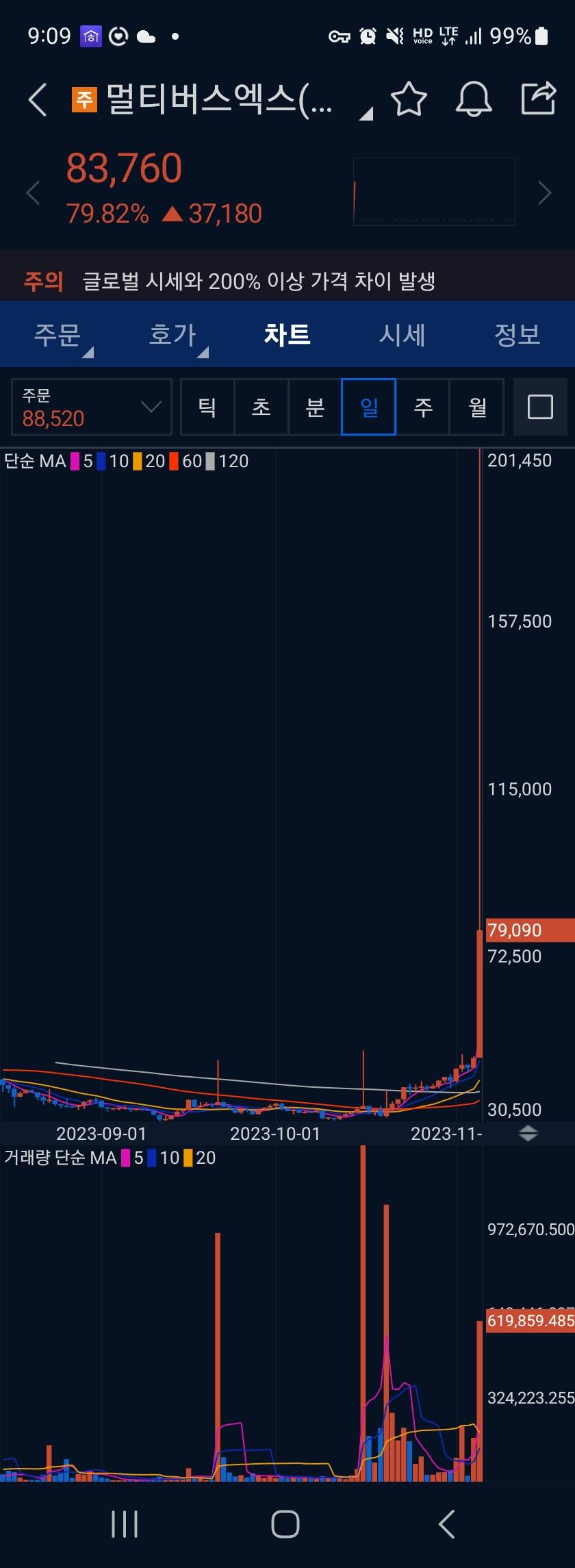This screenshot has height=1568, width=575.
Task: Go back using the top-left arrow
Action: tap(38, 100)
